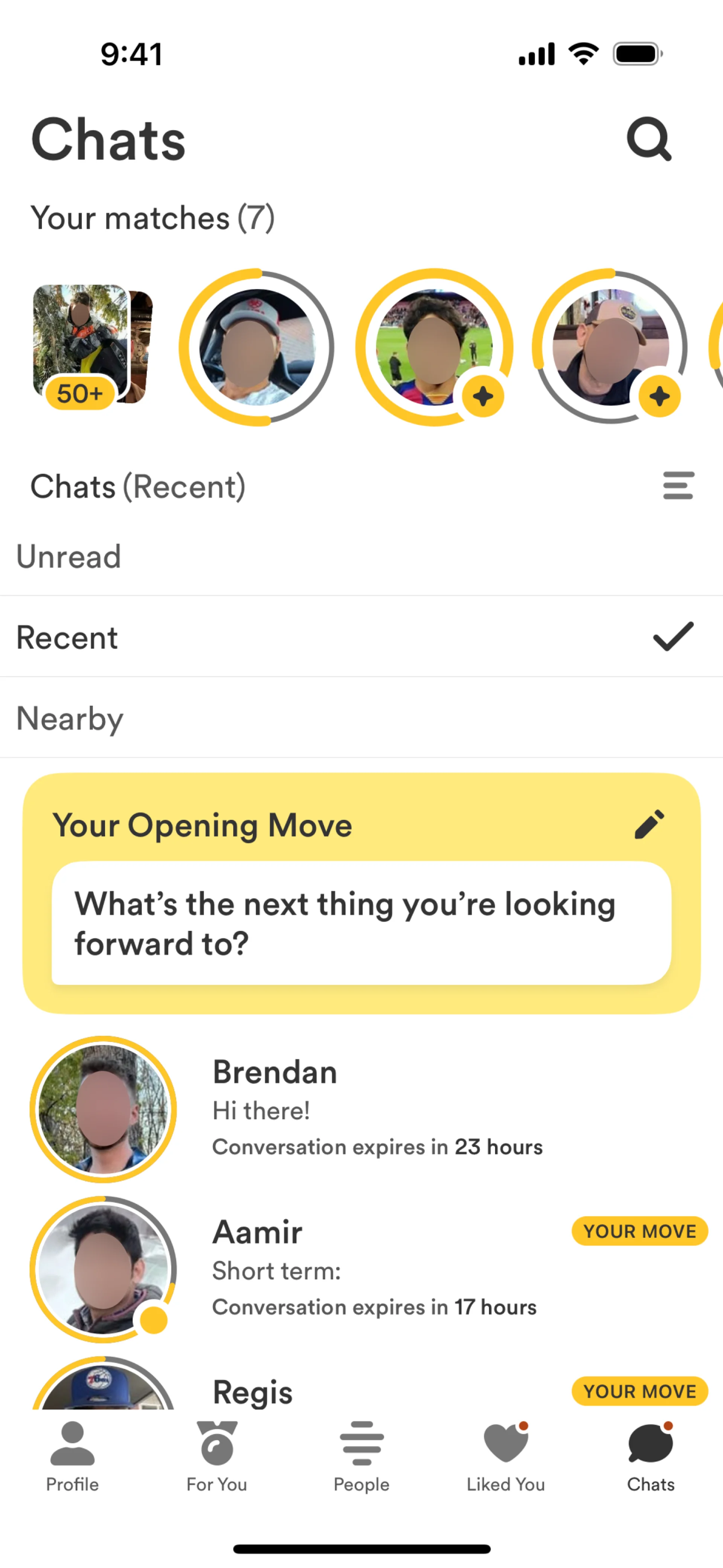This screenshot has width=723, height=1568.
Task: Open the opening move question card
Action: pos(361,923)
